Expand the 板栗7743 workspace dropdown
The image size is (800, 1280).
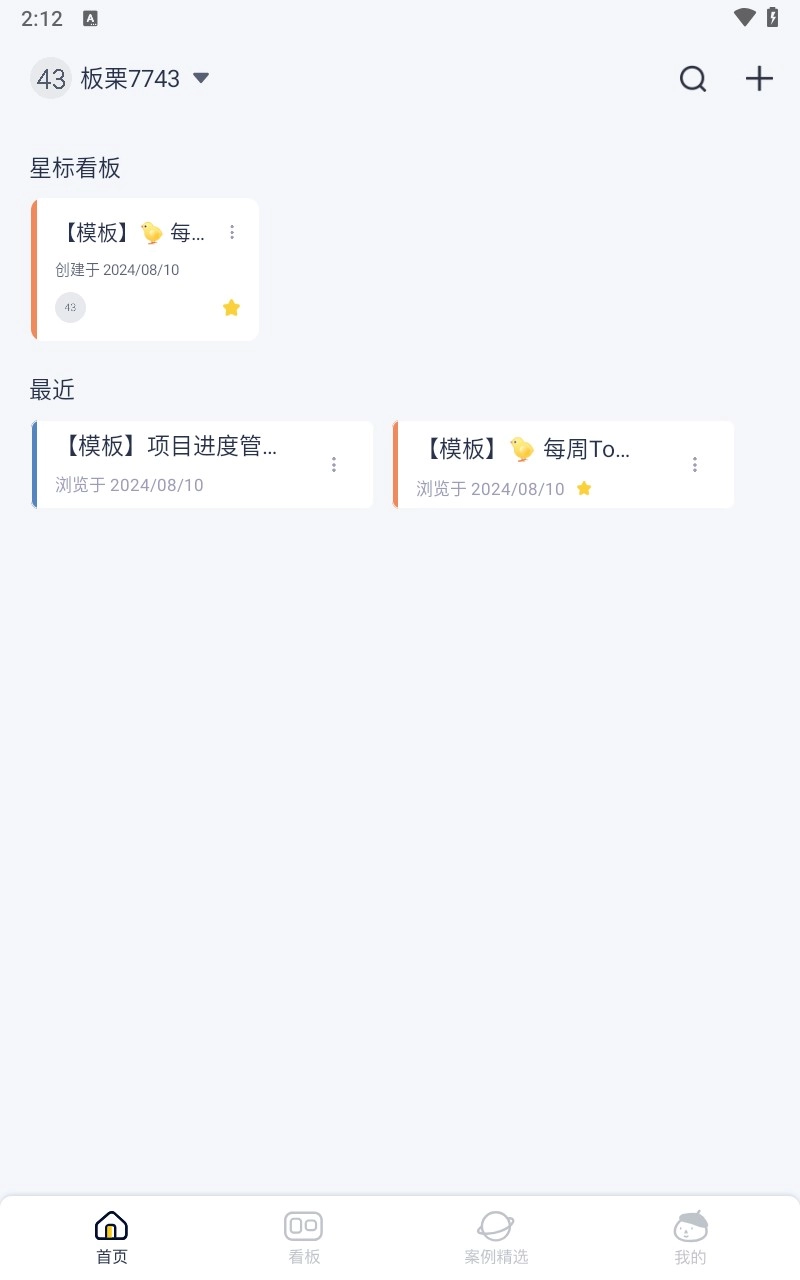(200, 78)
